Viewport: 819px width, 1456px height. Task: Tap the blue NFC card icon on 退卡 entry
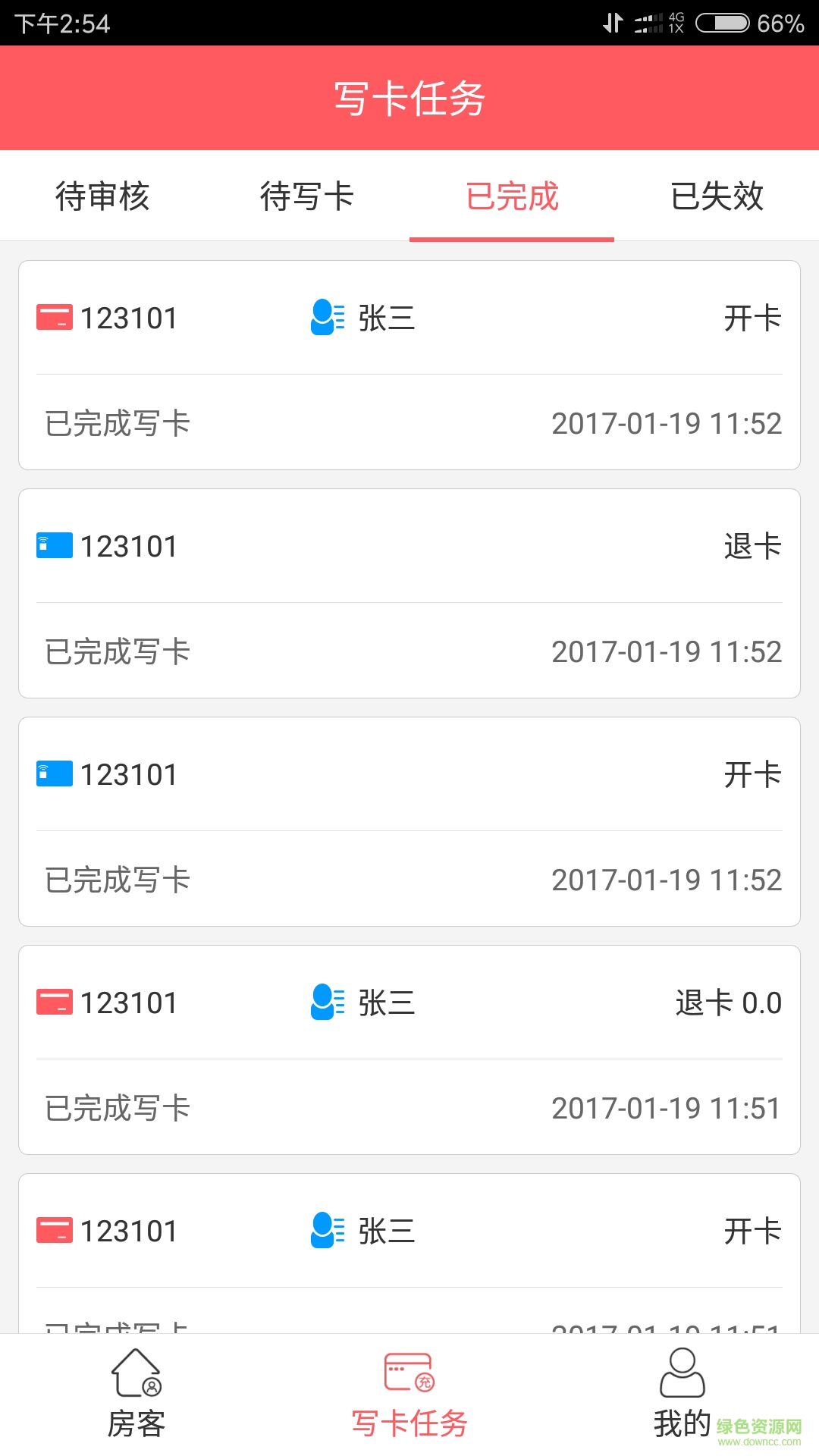click(x=52, y=545)
